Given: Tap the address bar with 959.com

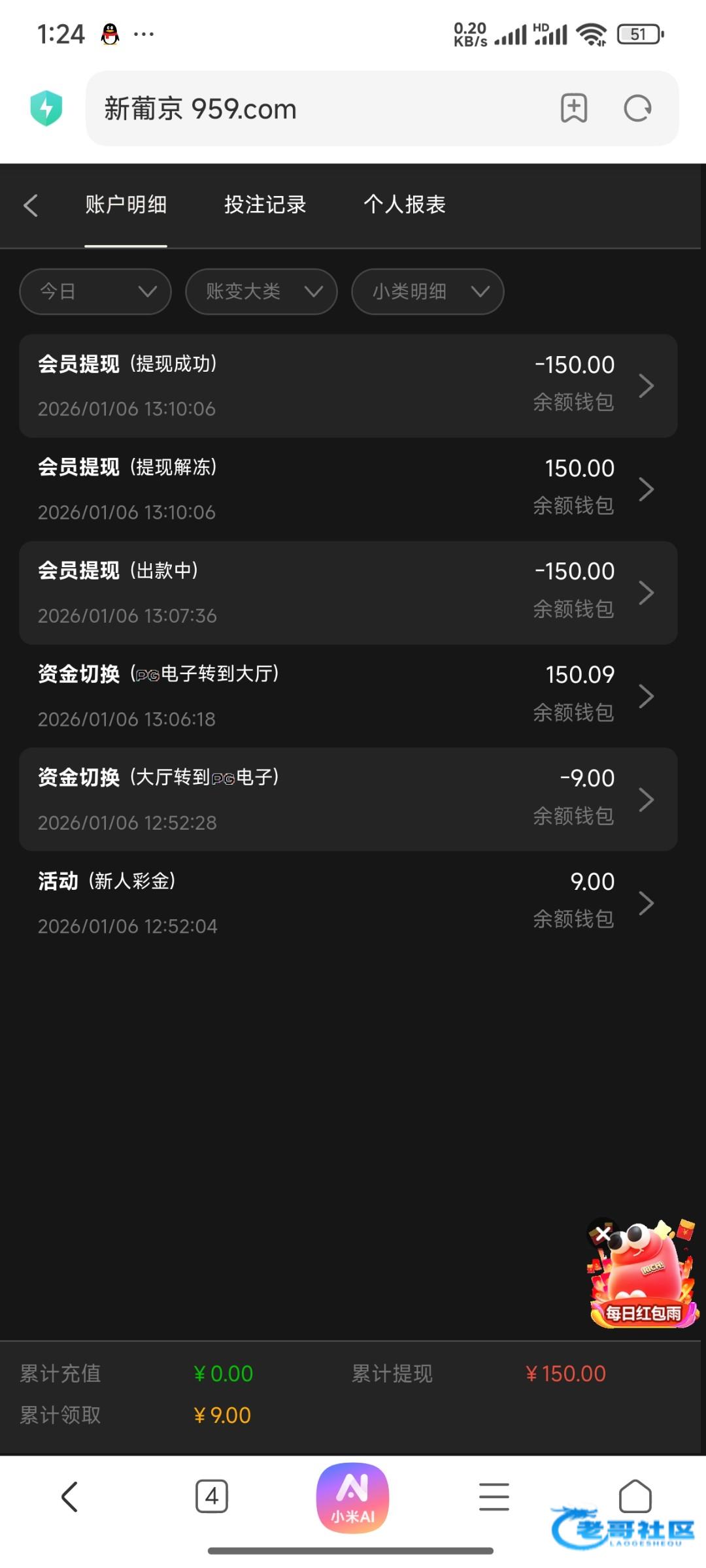Looking at the screenshot, I should 314,108.
